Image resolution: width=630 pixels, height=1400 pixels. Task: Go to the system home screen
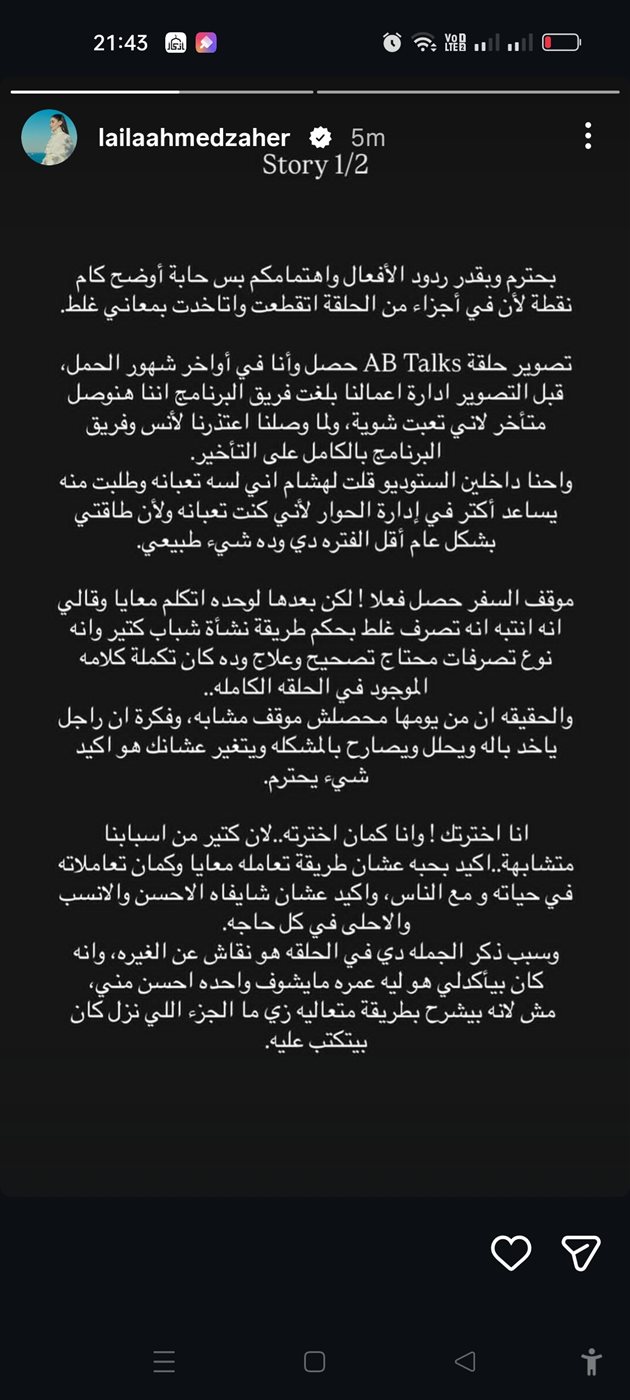click(x=314, y=1361)
